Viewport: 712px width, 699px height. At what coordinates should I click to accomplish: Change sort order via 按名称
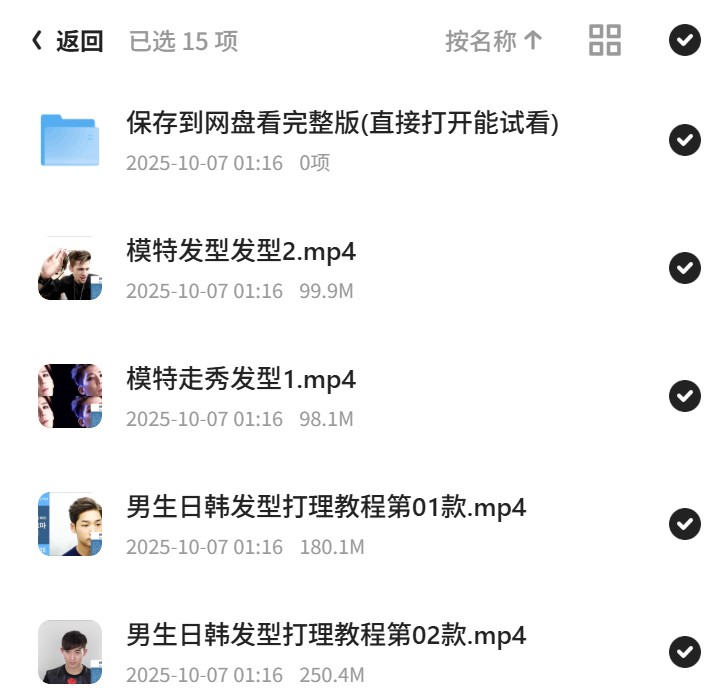coord(494,41)
